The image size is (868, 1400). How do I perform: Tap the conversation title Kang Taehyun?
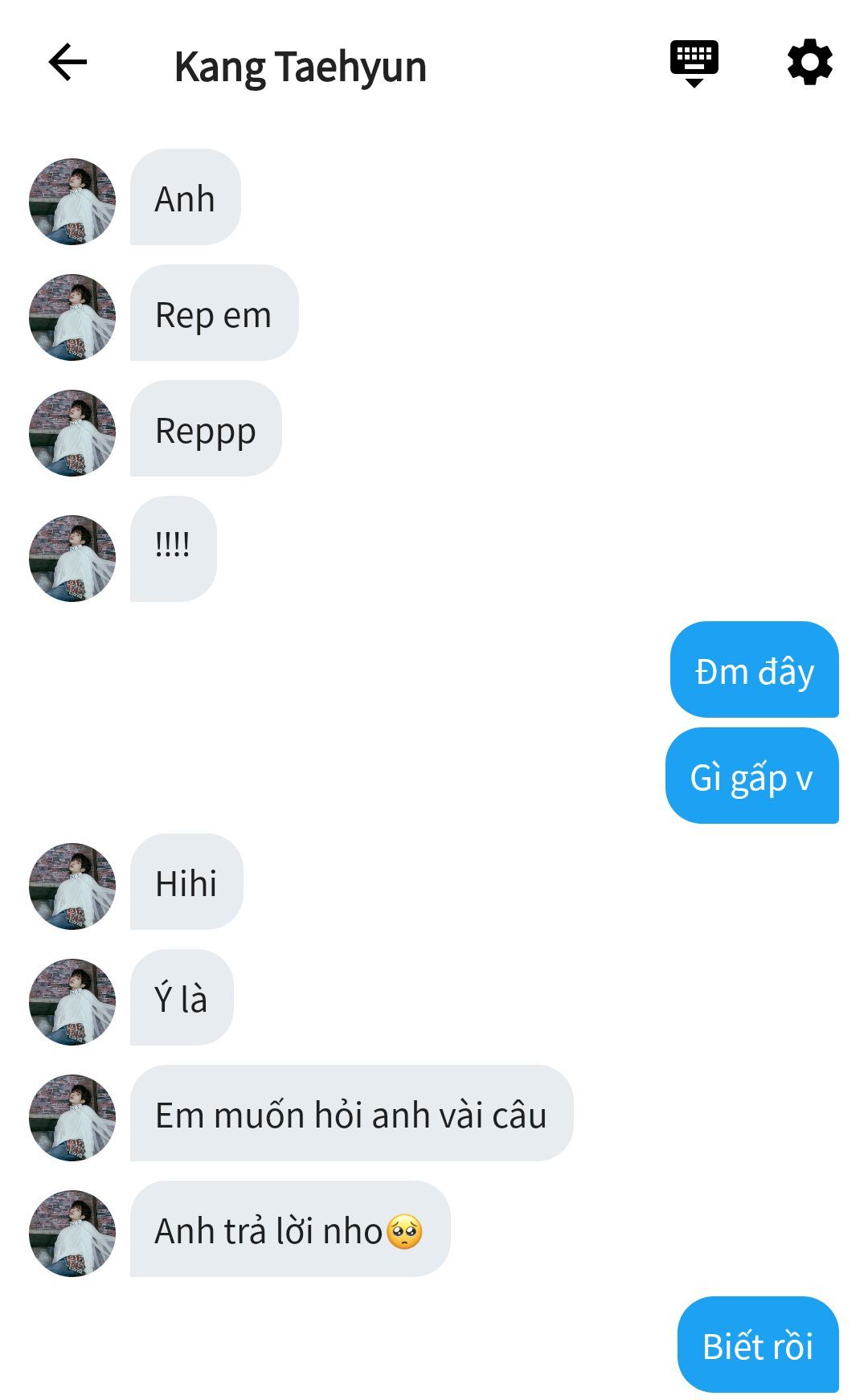pyautogui.click(x=300, y=67)
